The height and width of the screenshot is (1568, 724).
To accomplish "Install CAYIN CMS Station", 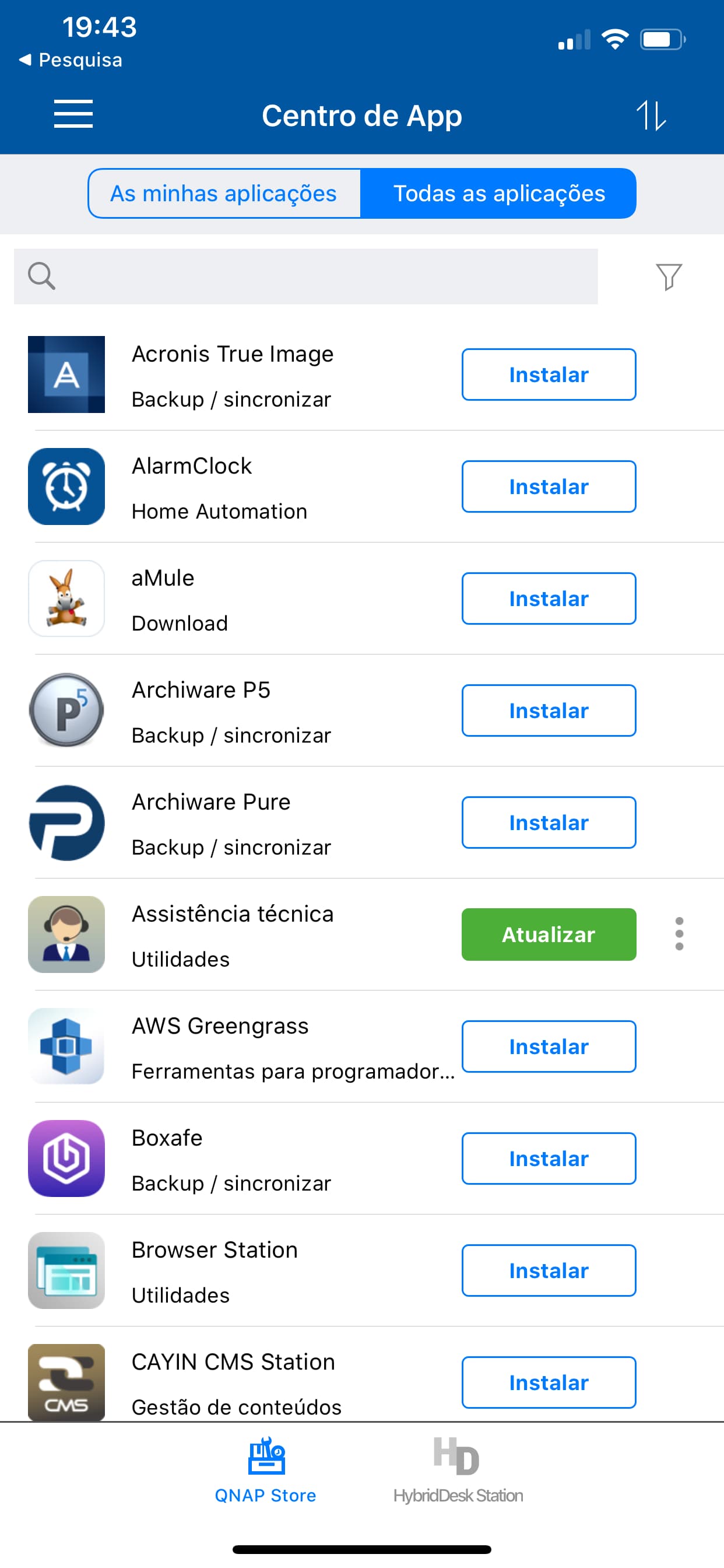I will pyautogui.click(x=548, y=1382).
